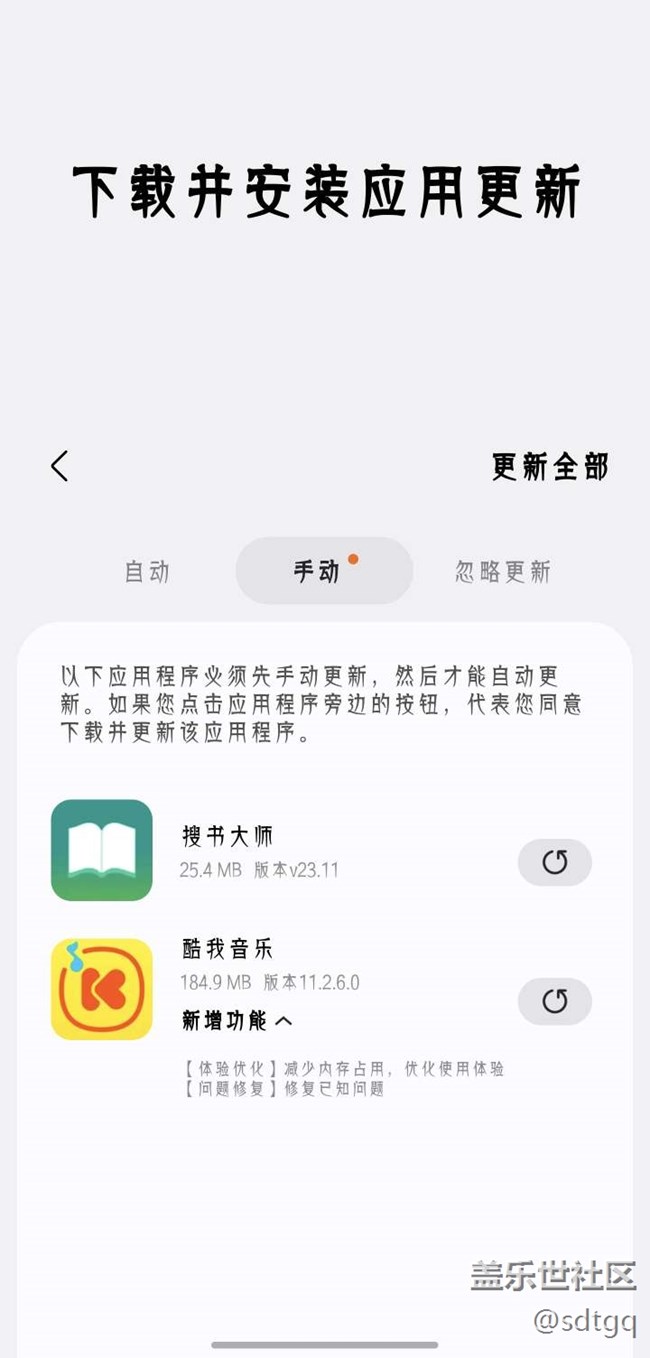This screenshot has width=650, height=1358.
Task: Collapse 新增功能 under 酷我音乐
Action: point(238,1020)
